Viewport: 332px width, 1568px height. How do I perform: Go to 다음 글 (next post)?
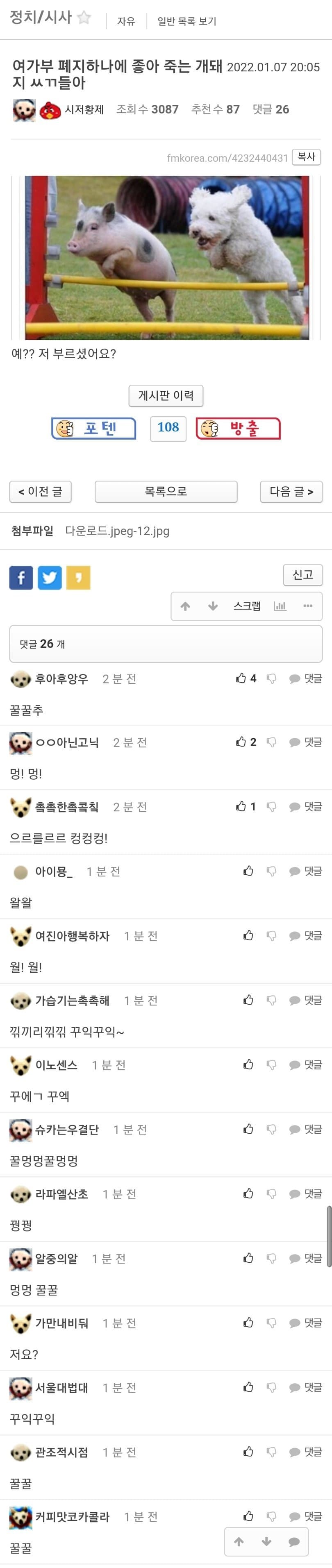(291, 492)
